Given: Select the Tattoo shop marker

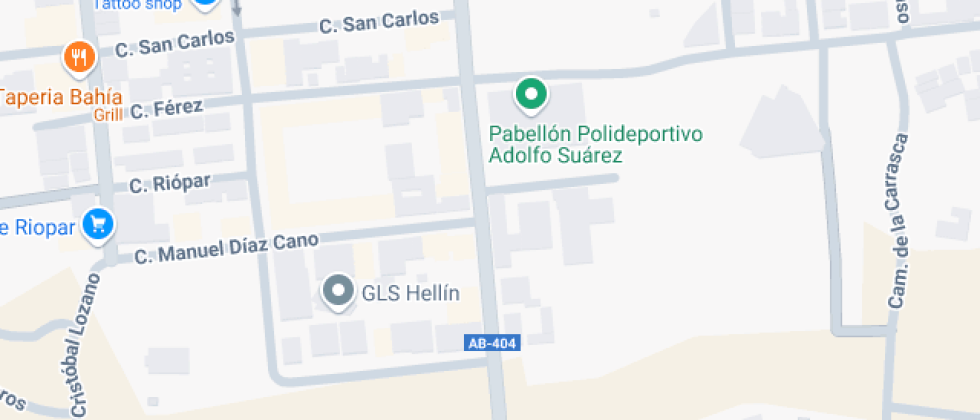Looking at the screenshot, I should 204,6.
